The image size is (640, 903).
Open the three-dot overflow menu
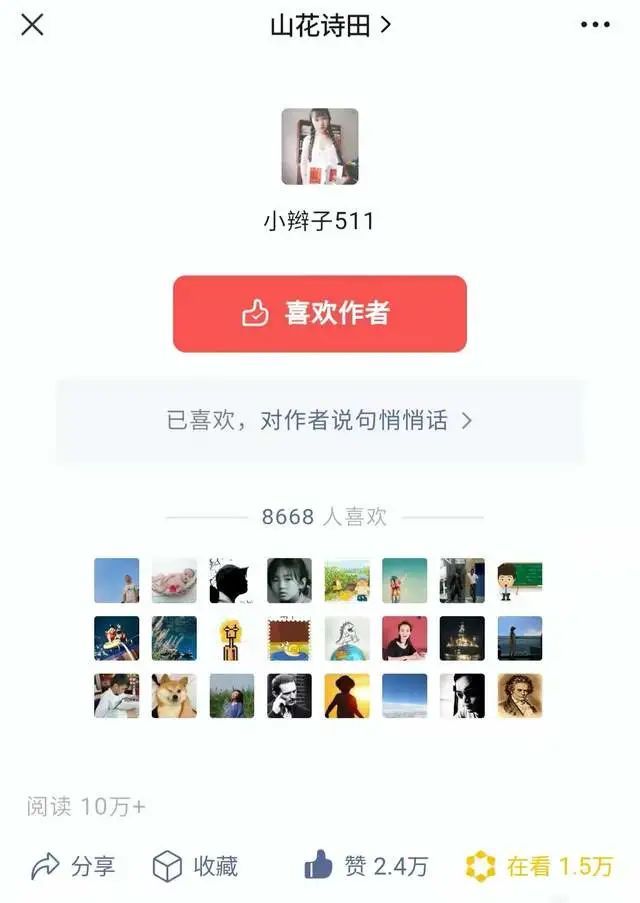(x=595, y=25)
